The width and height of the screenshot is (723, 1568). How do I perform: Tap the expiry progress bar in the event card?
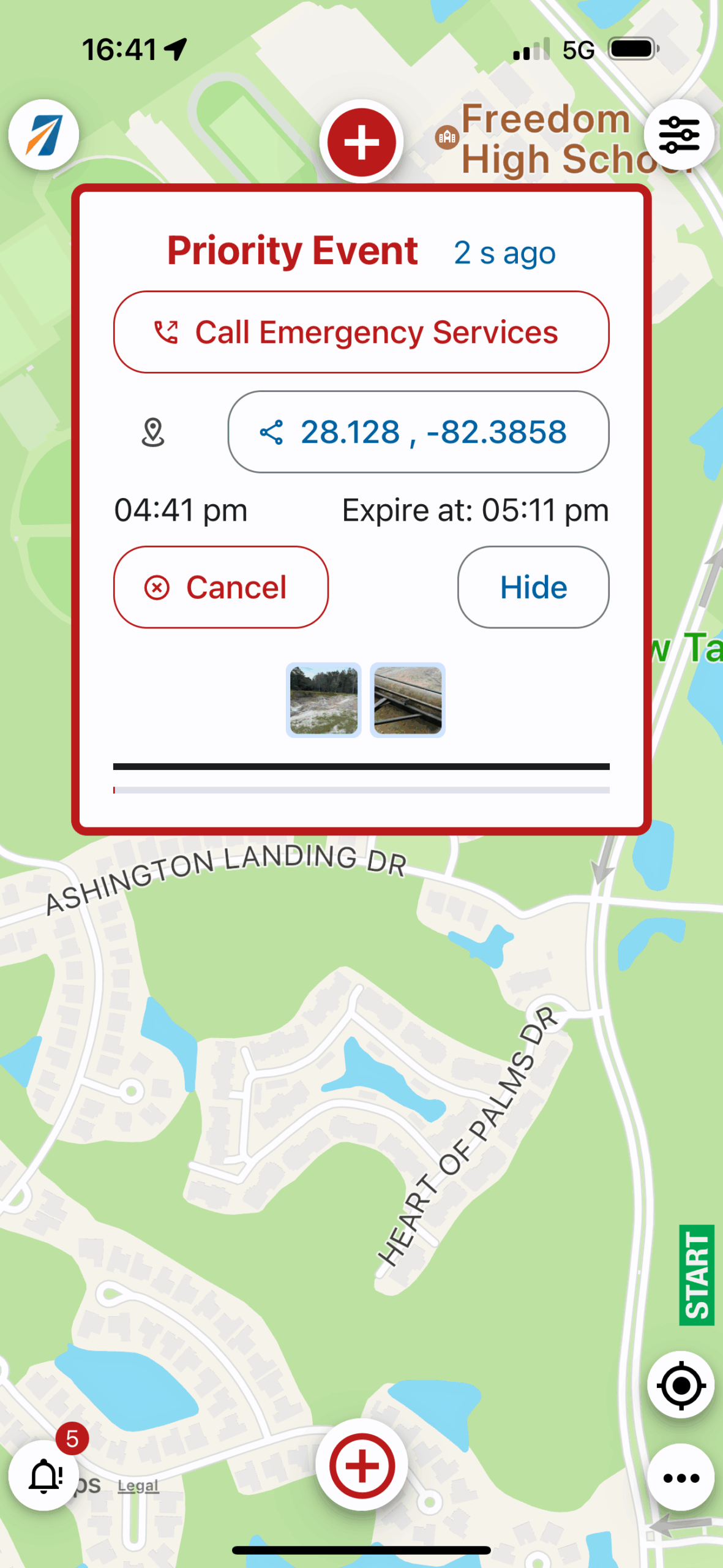(x=362, y=789)
